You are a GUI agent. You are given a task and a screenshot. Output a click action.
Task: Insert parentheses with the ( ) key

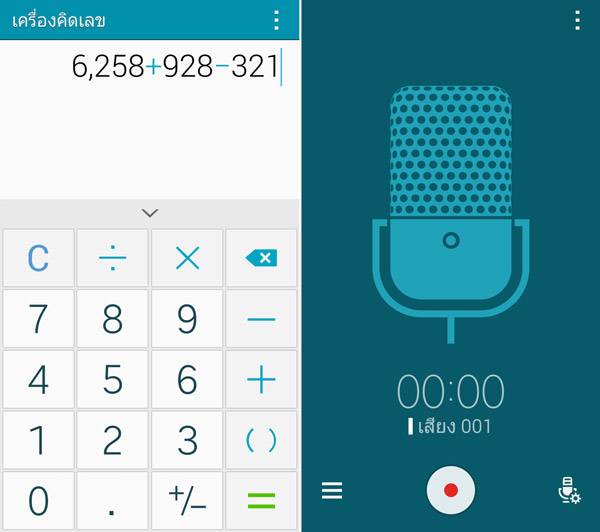[261, 440]
